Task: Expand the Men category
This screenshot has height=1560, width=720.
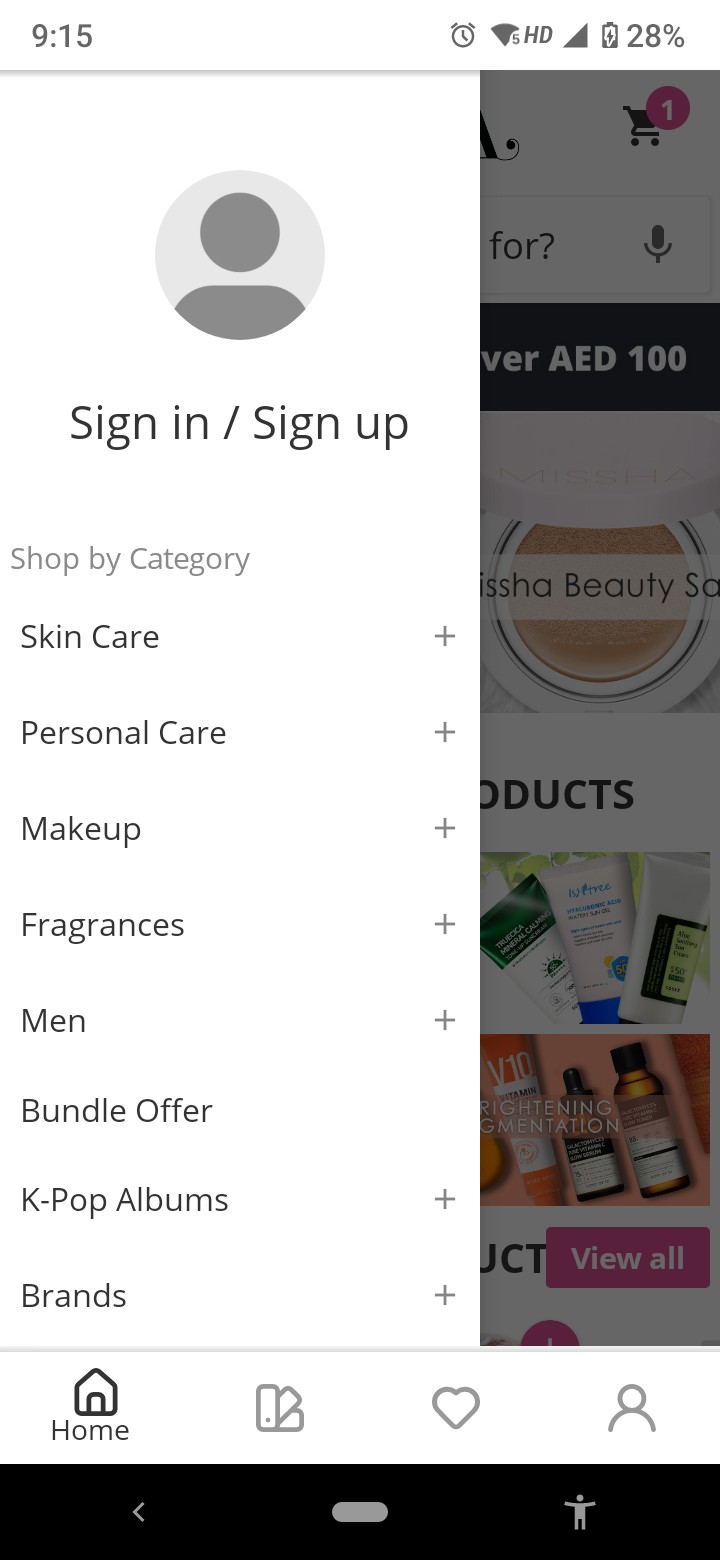Action: (x=445, y=1020)
